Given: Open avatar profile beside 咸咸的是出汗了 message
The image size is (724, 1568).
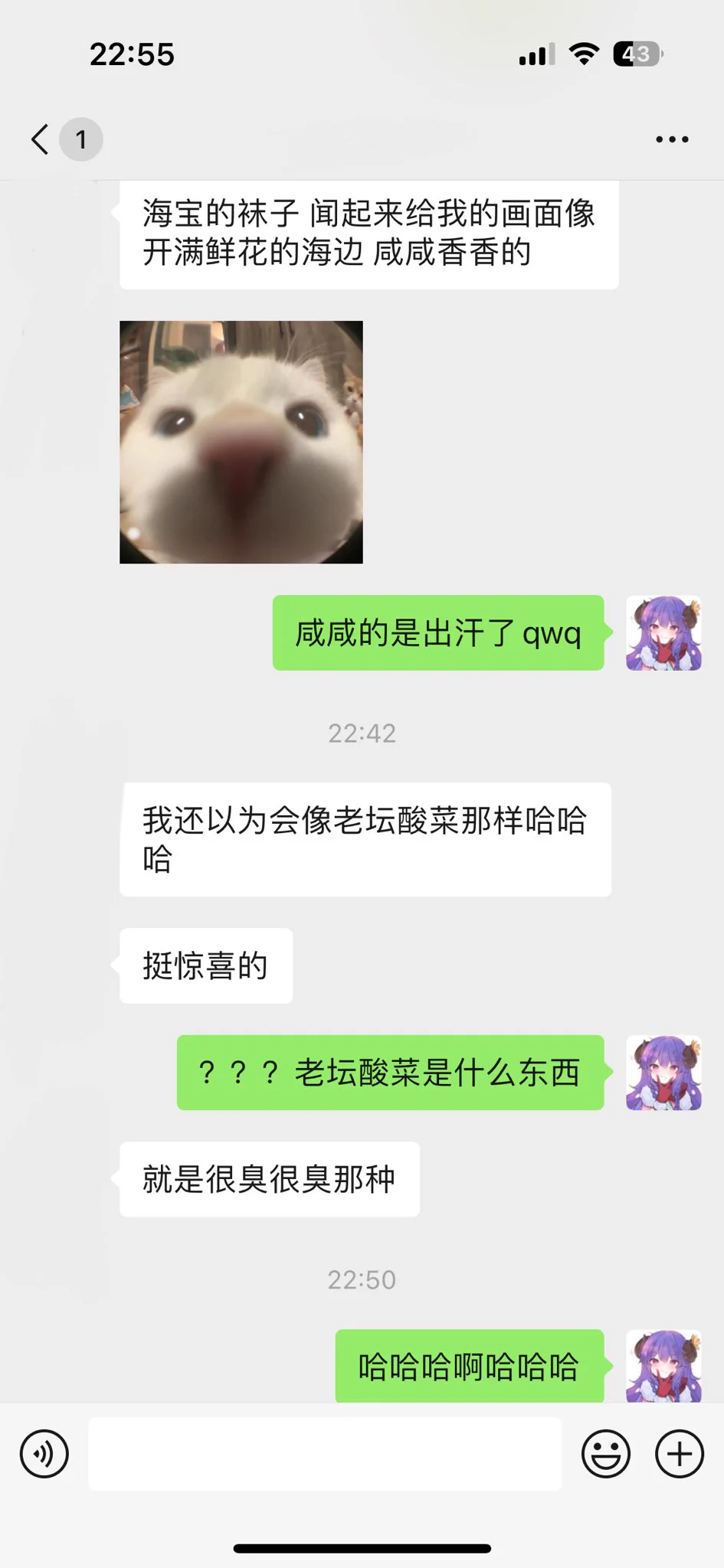Looking at the screenshot, I should tap(663, 633).
